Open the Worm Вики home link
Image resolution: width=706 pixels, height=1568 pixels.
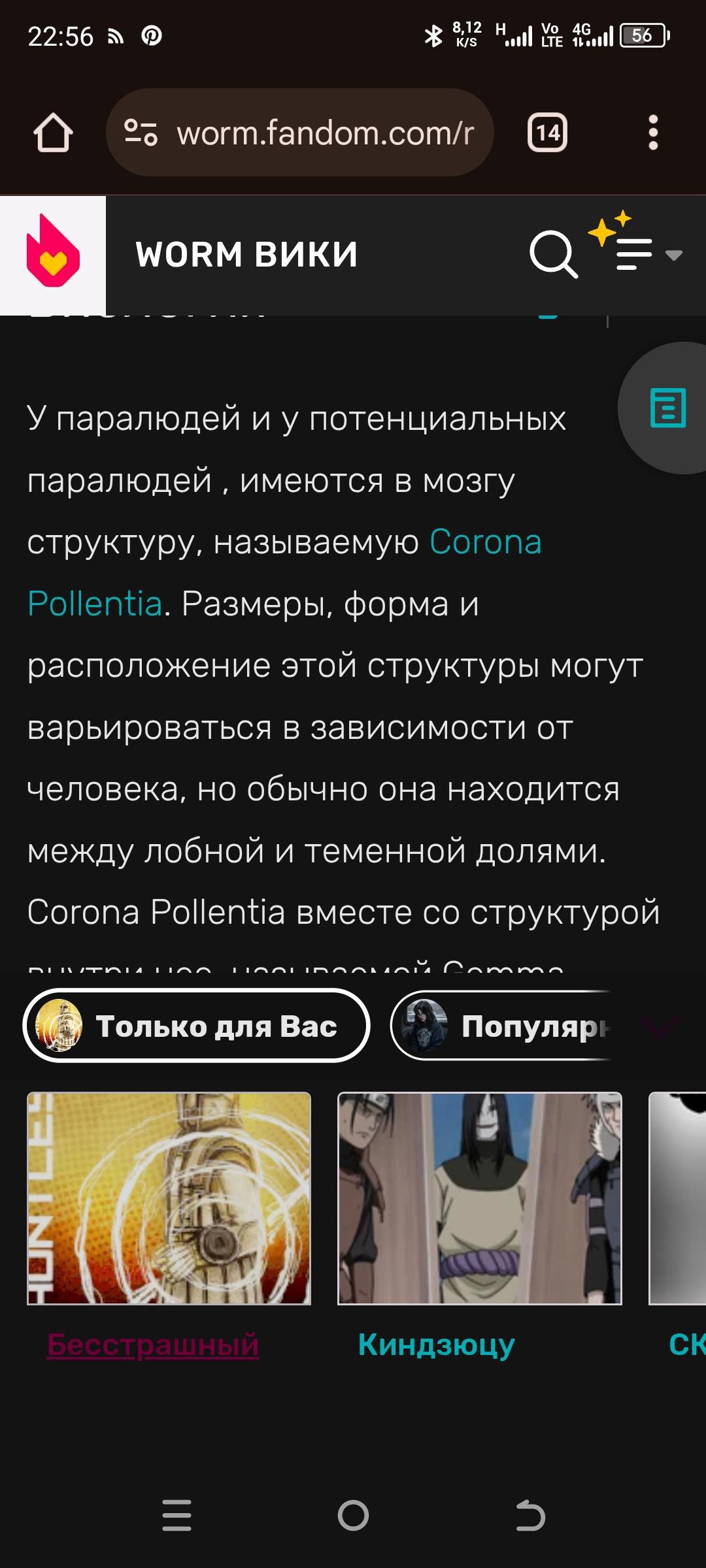coord(246,254)
